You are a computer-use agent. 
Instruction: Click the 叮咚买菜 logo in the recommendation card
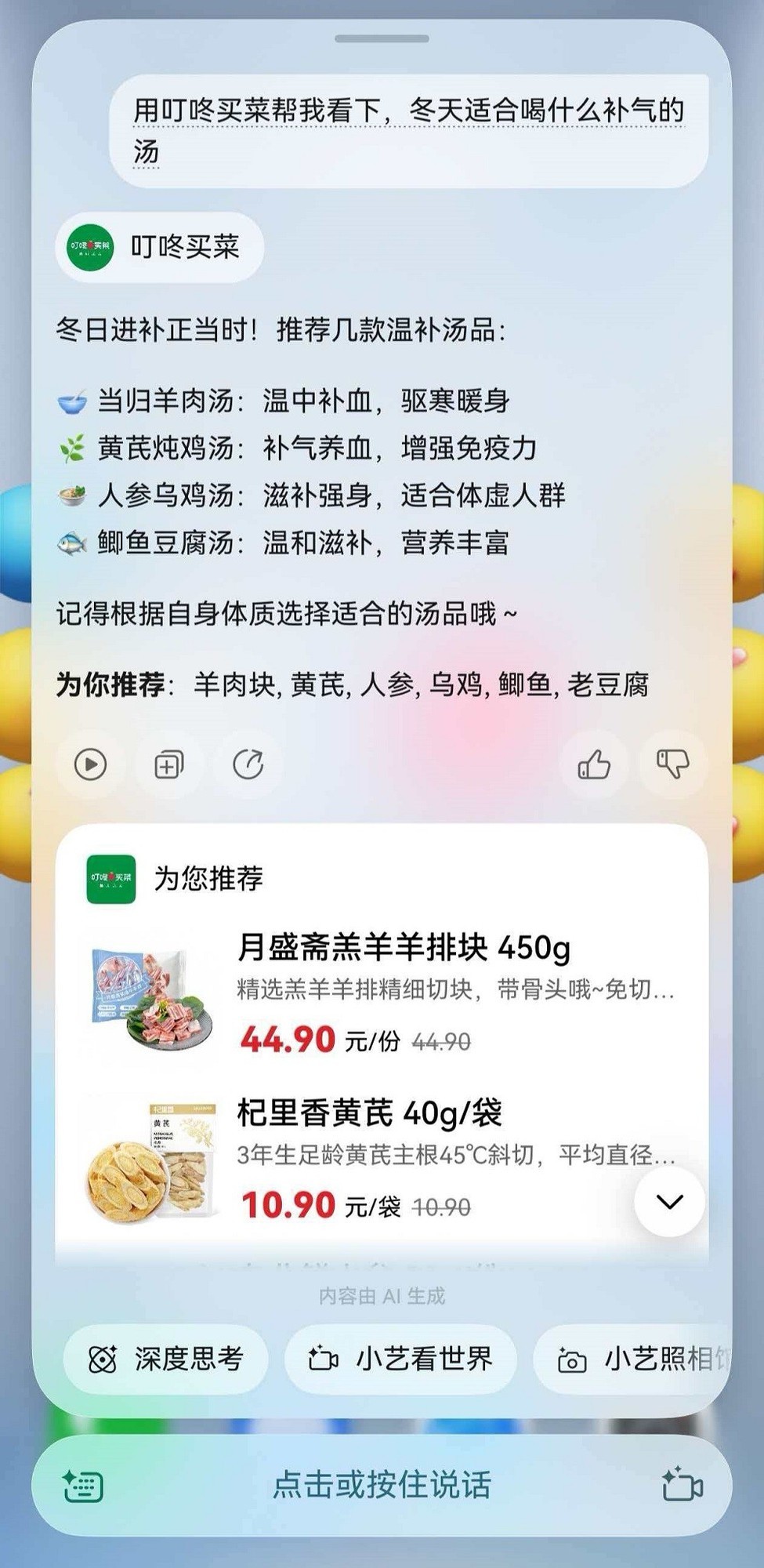tap(110, 880)
